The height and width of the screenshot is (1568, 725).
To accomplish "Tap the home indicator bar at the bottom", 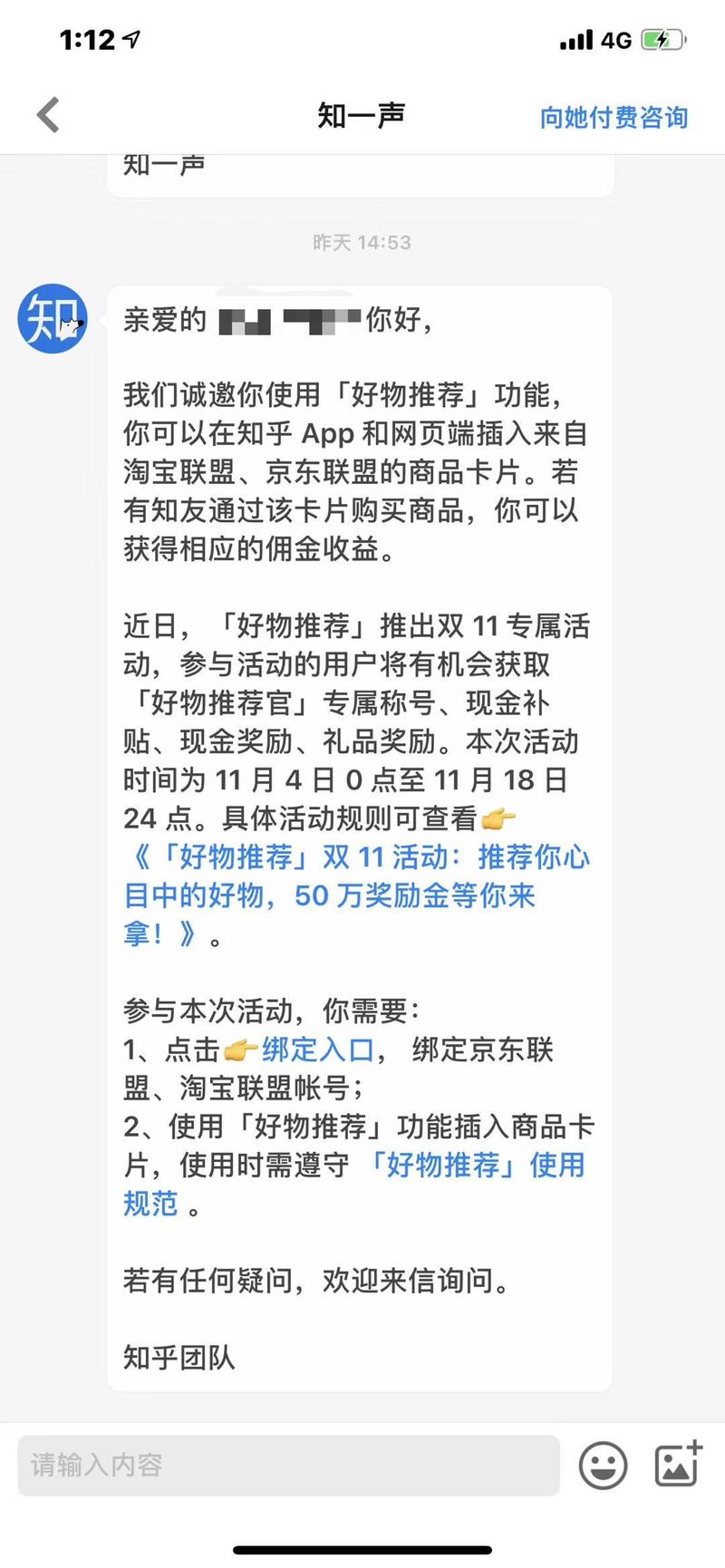I will 362,1550.
